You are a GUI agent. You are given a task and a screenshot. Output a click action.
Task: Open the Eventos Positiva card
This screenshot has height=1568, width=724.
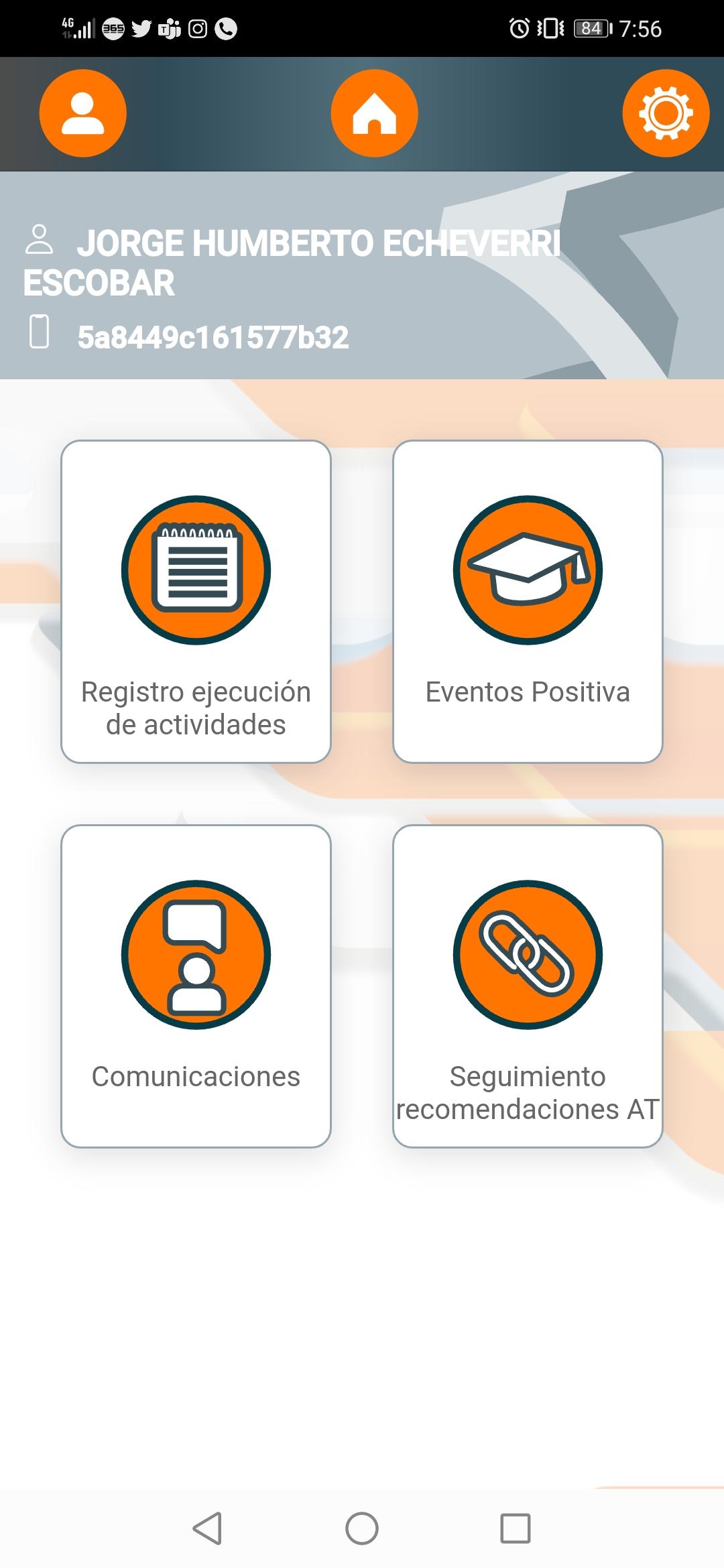tap(528, 602)
